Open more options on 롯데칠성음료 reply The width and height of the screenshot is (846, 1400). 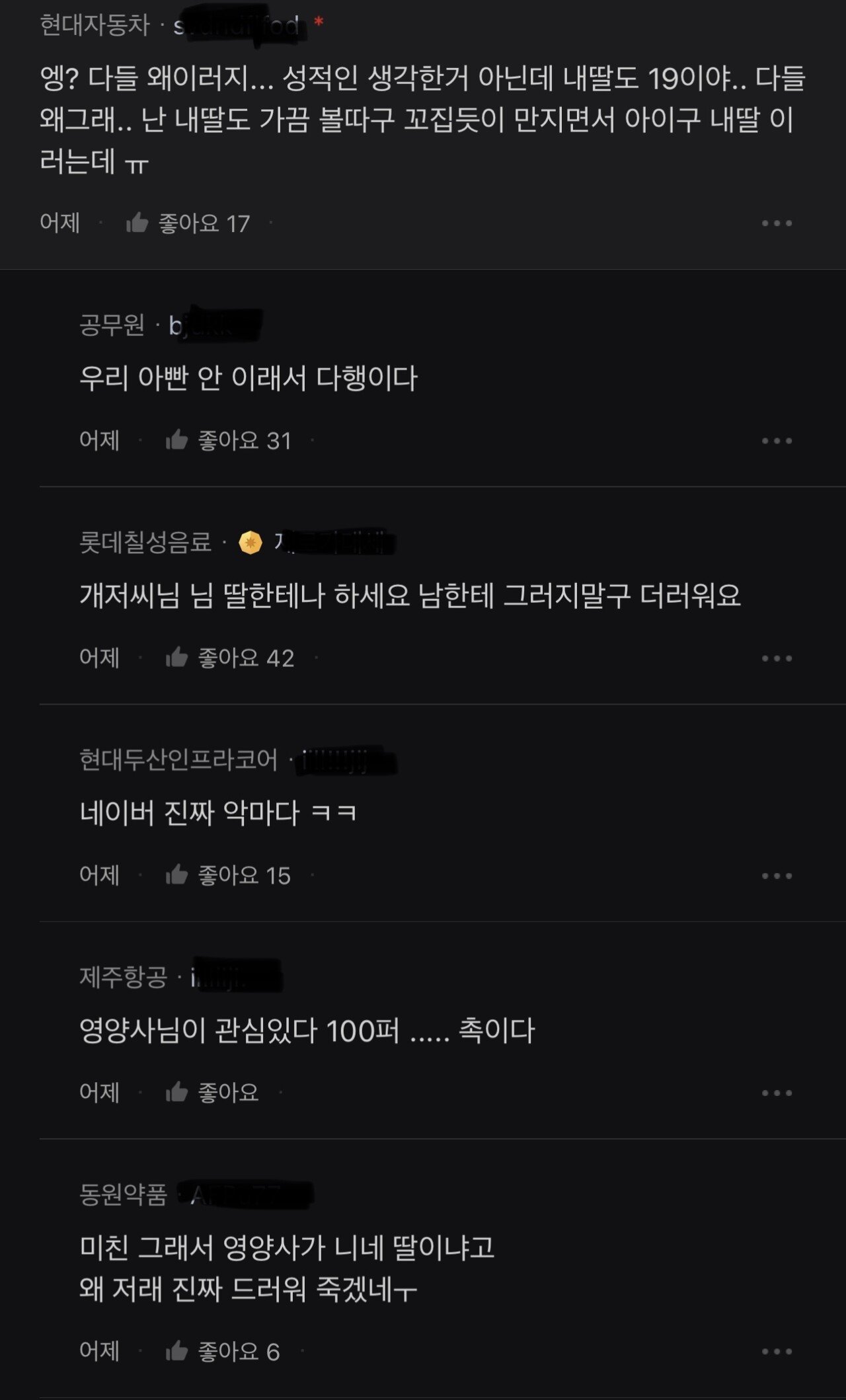pyautogui.click(x=777, y=658)
